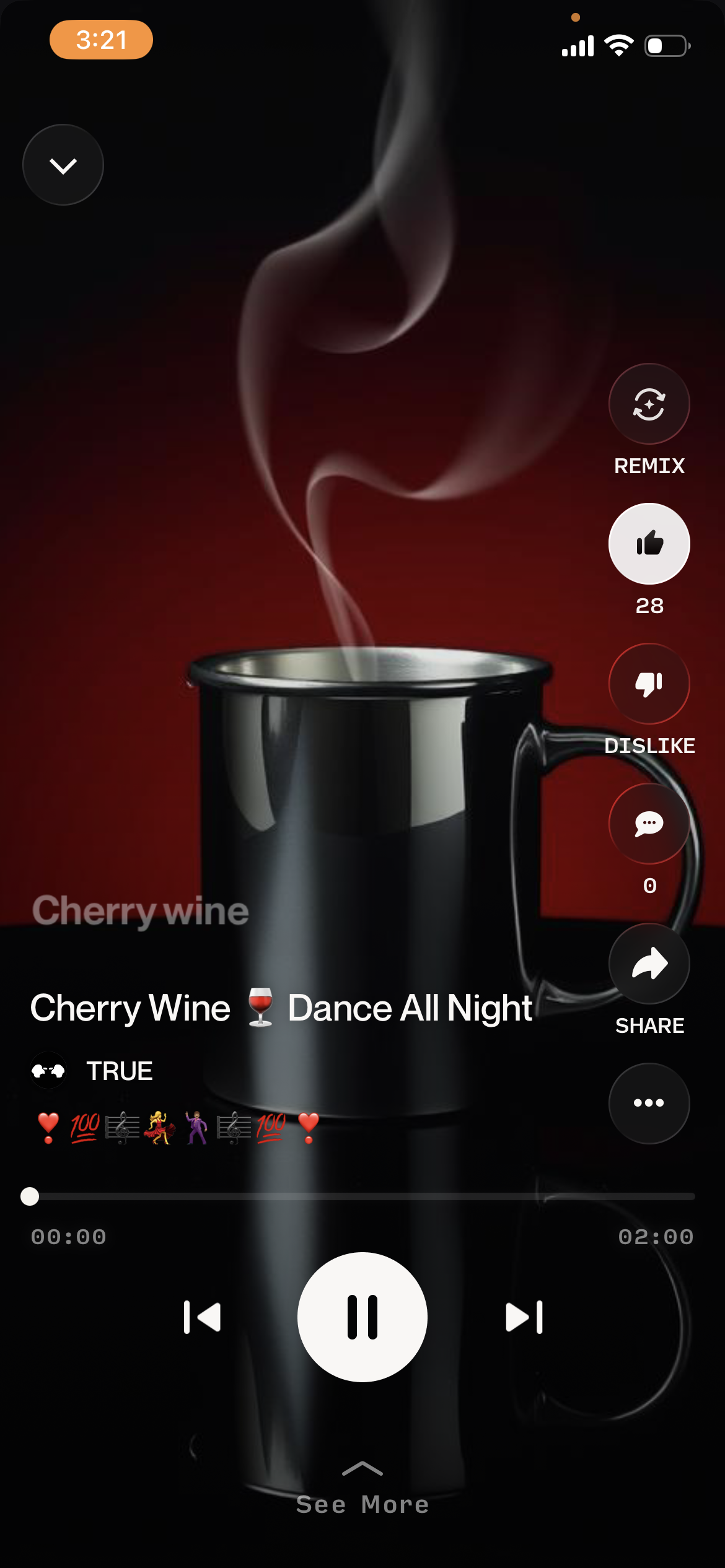Collapse the now playing screen
Viewport: 725px width, 1568px height.
63,164
